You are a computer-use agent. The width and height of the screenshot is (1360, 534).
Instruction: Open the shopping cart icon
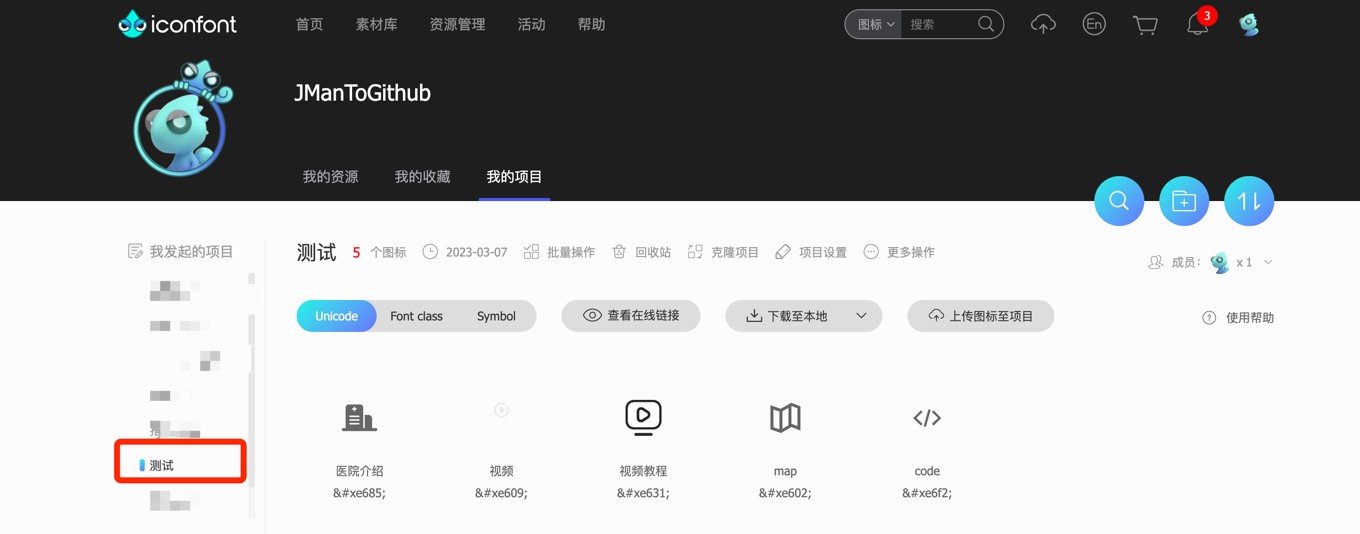1145,24
